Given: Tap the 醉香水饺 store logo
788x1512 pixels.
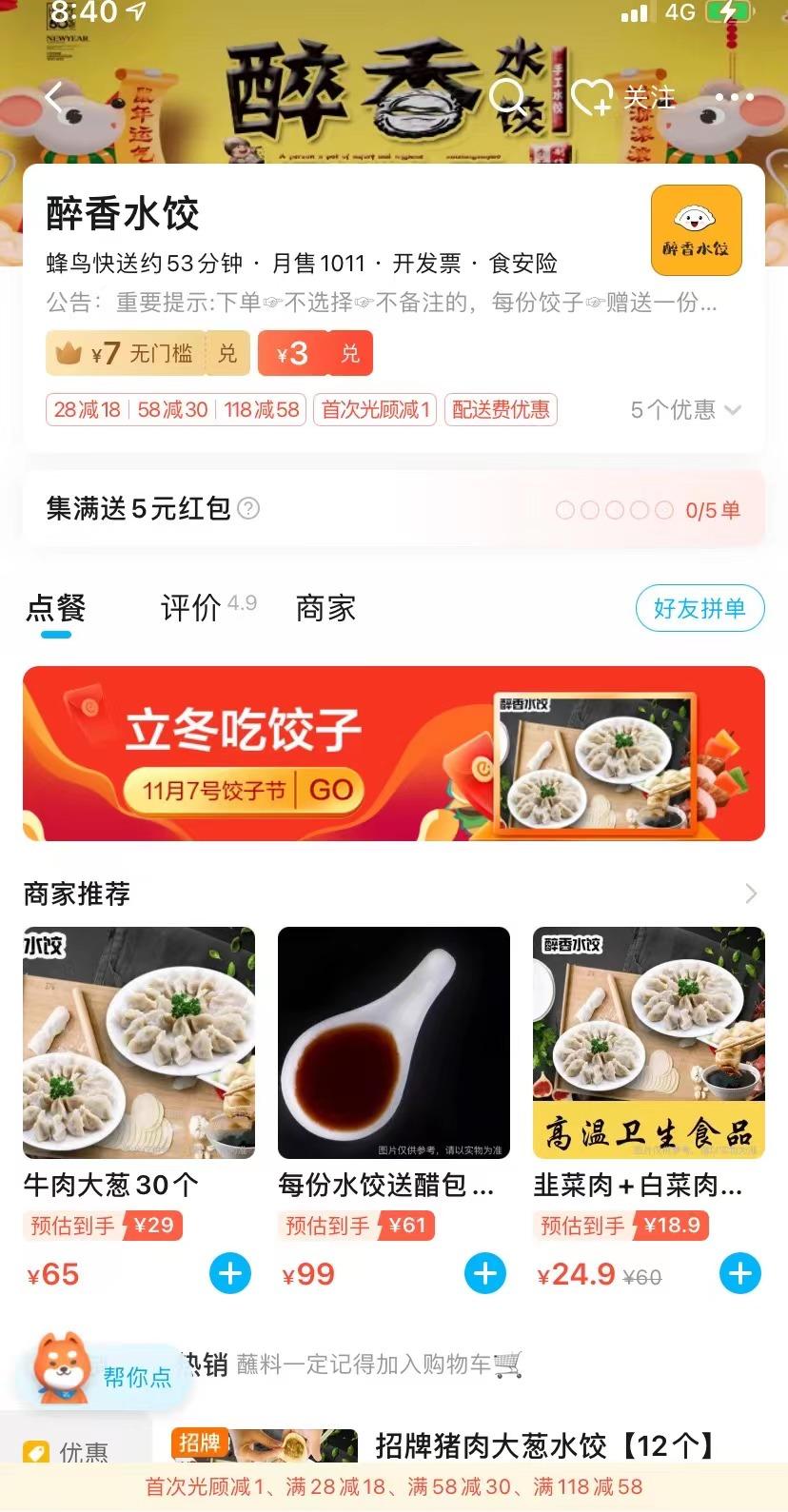Looking at the screenshot, I should (x=695, y=227).
